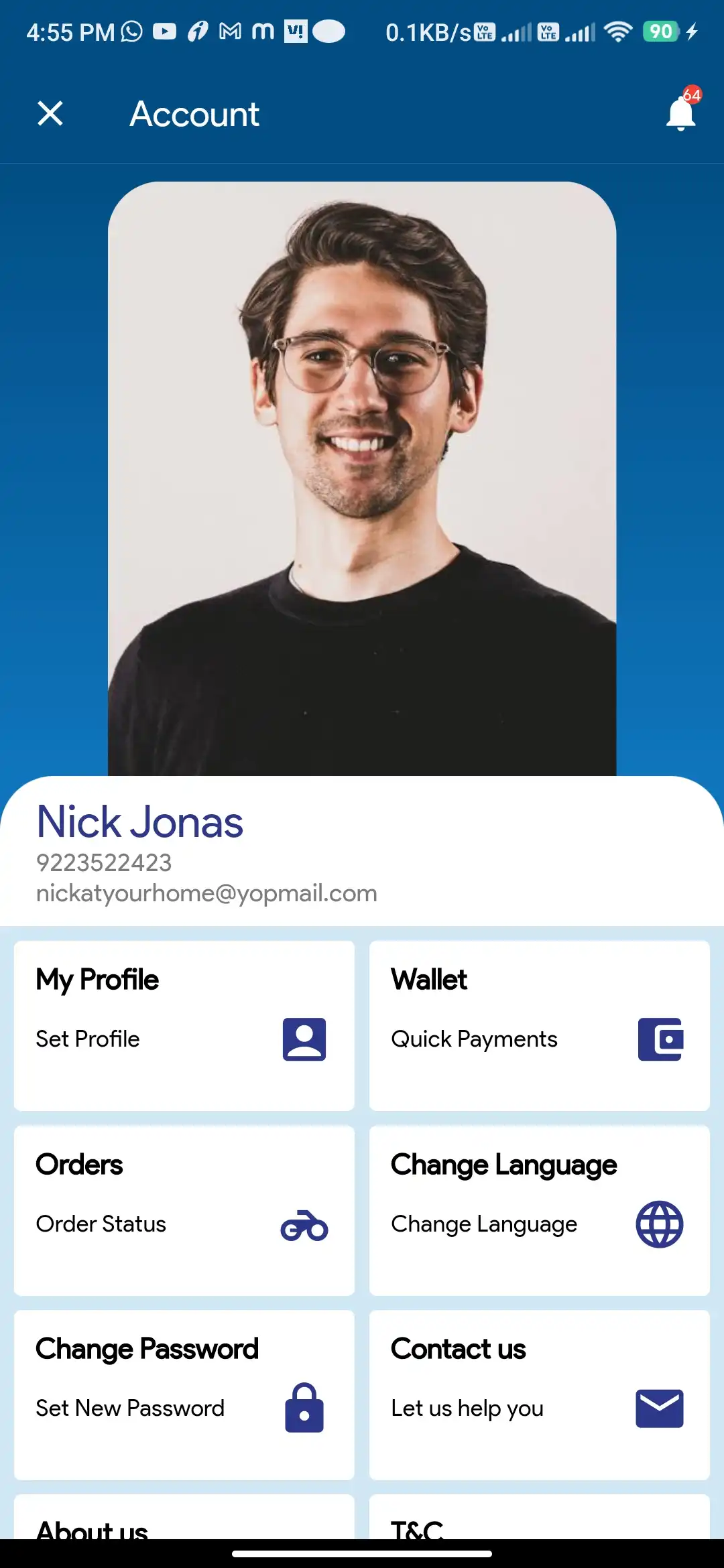Open the notifications bell
This screenshot has width=724, height=1568.
[x=680, y=113]
